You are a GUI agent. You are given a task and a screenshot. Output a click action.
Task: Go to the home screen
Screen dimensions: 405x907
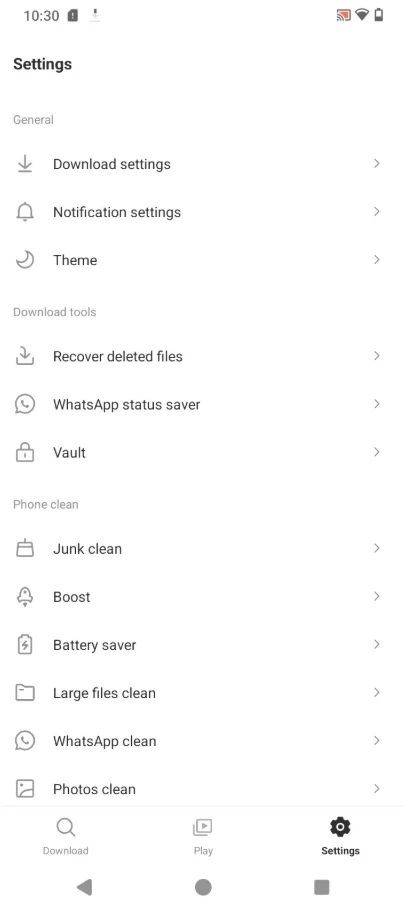coord(203,887)
